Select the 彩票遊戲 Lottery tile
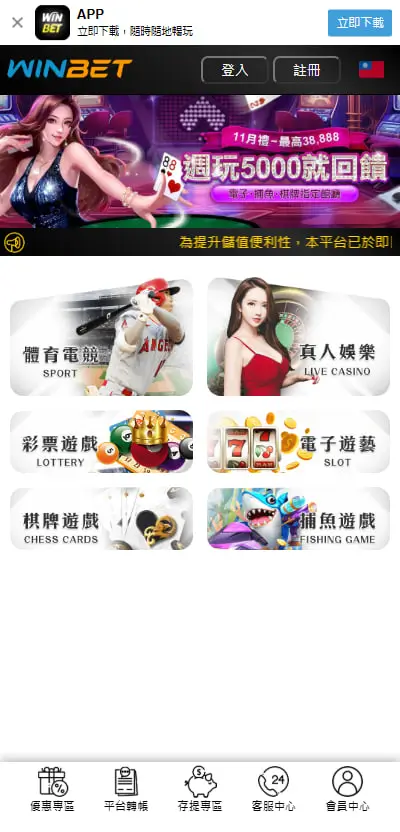 click(101, 441)
